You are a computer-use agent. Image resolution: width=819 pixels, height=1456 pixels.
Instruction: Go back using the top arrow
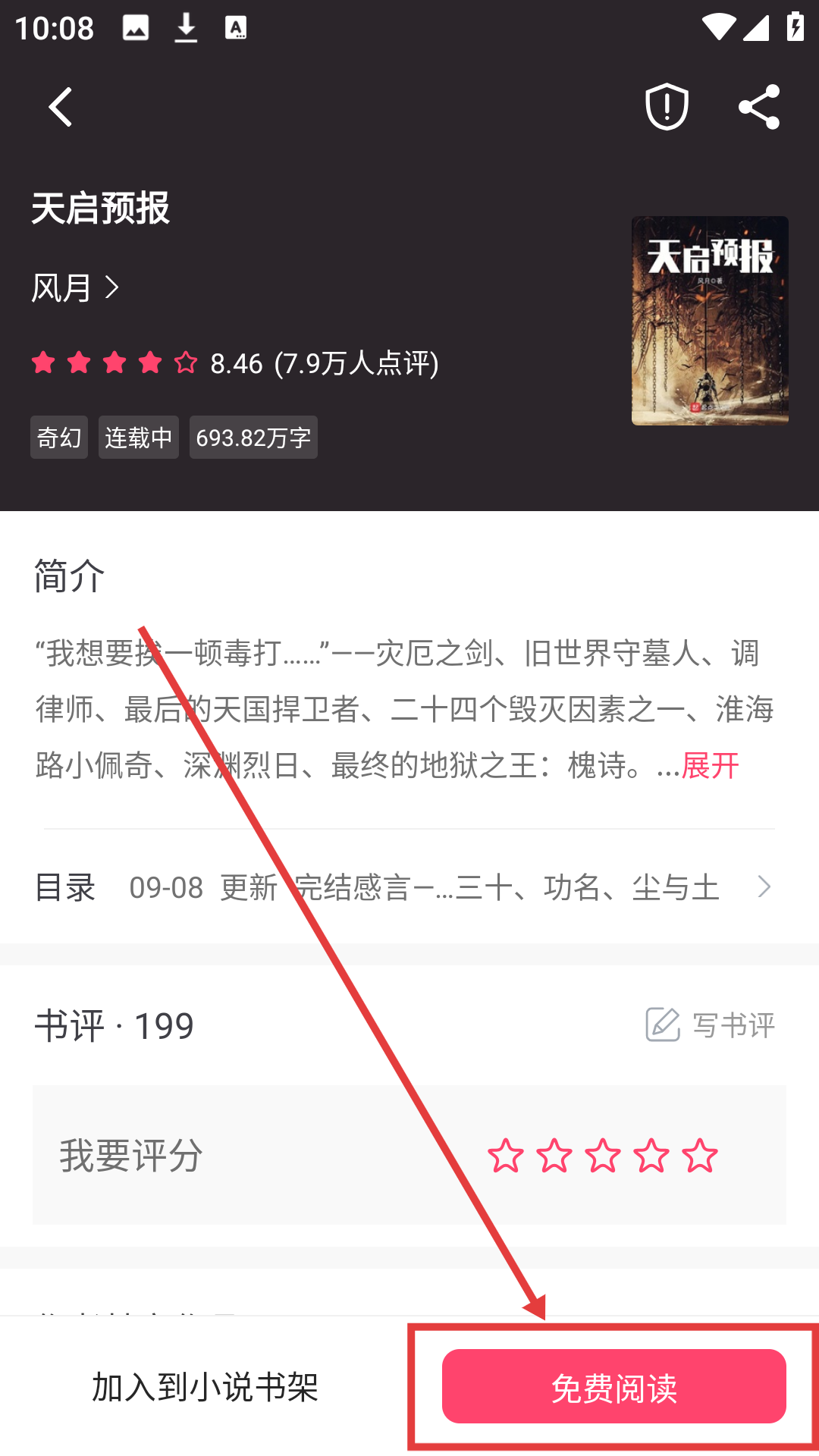click(61, 107)
